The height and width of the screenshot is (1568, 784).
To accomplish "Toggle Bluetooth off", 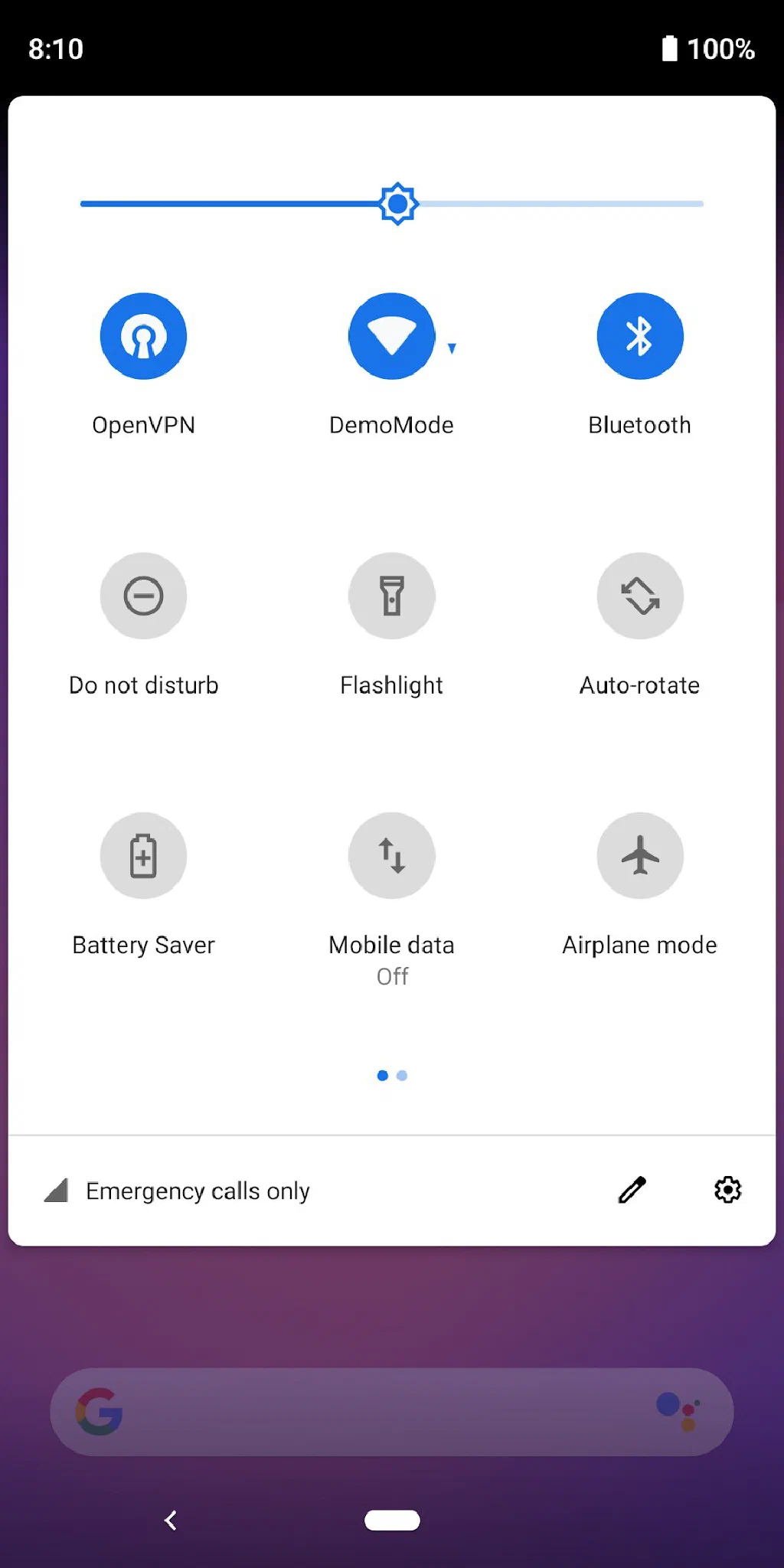I will click(639, 335).
